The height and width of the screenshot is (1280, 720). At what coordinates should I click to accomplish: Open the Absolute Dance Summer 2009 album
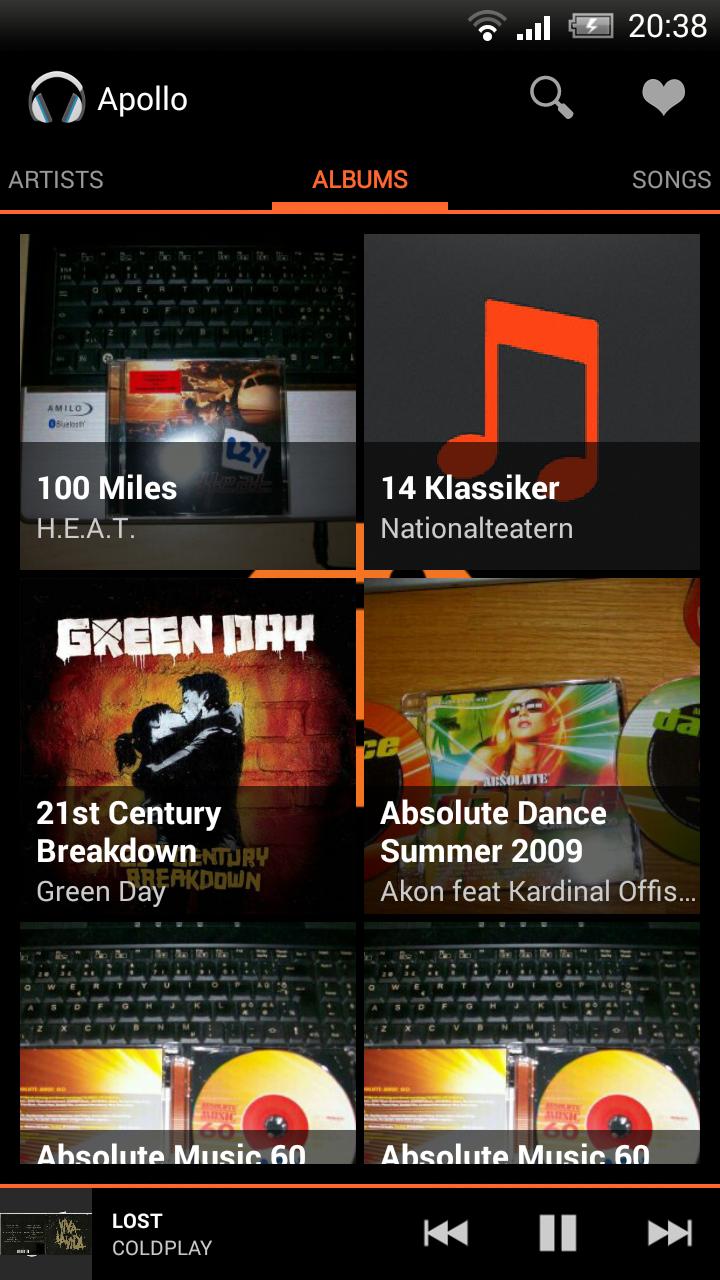click(532, 746)
